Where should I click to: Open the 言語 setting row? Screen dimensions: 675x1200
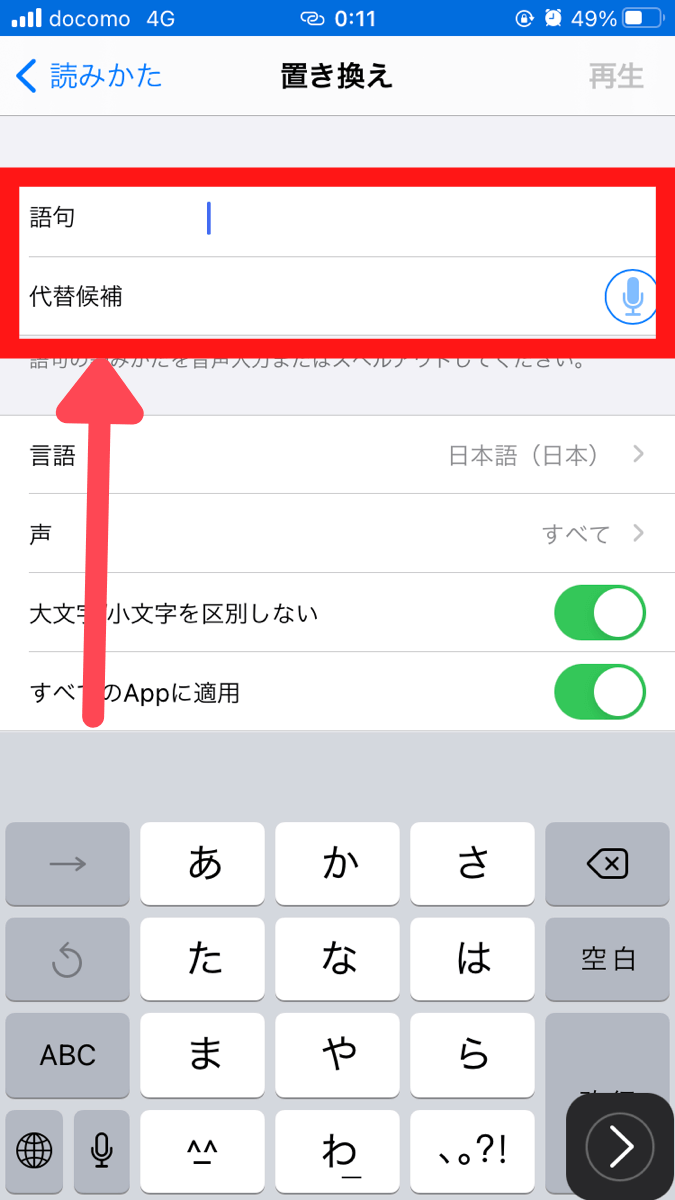(x=338, y=455)
